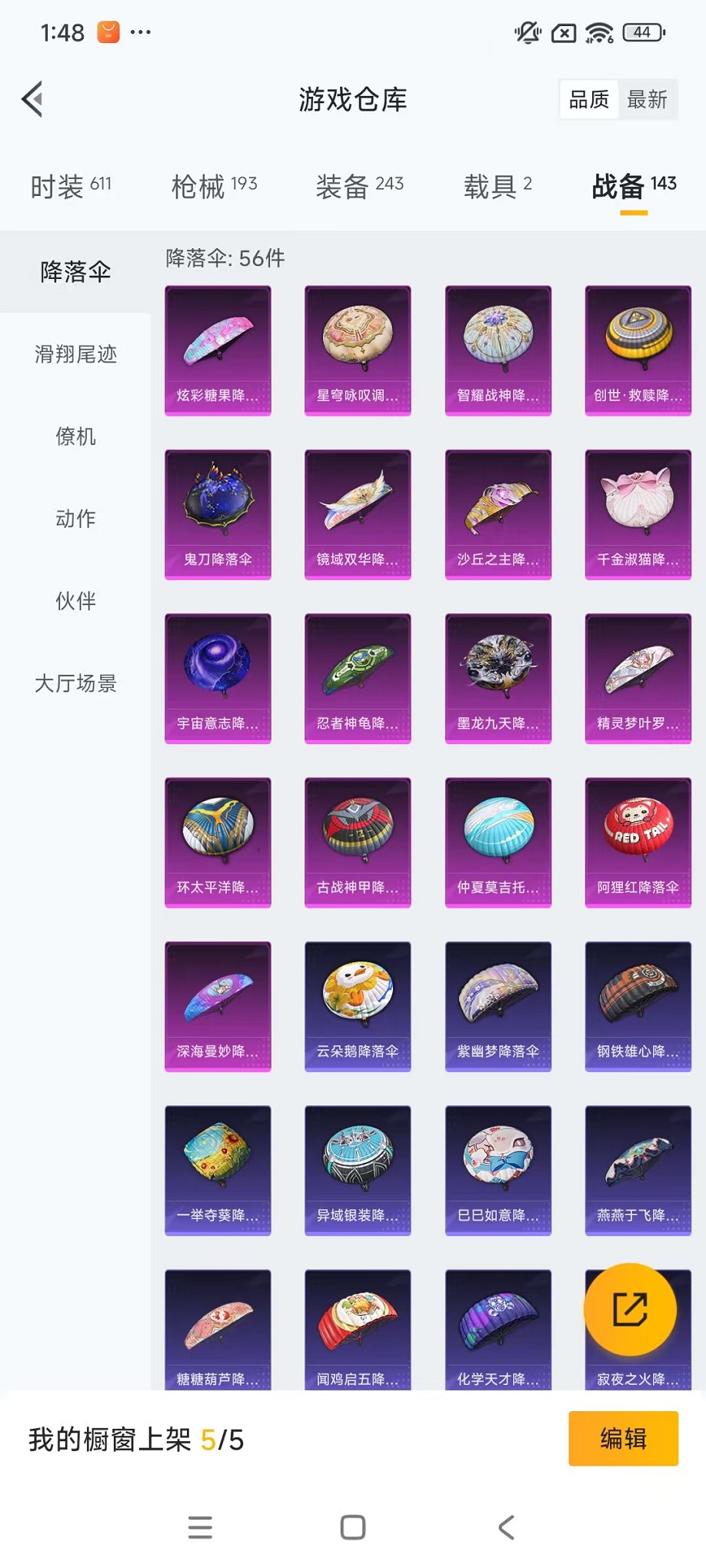This screenshot has height=1568, width=706.
Task: Switch to the 装备 tab
Action: coord(359,186)
